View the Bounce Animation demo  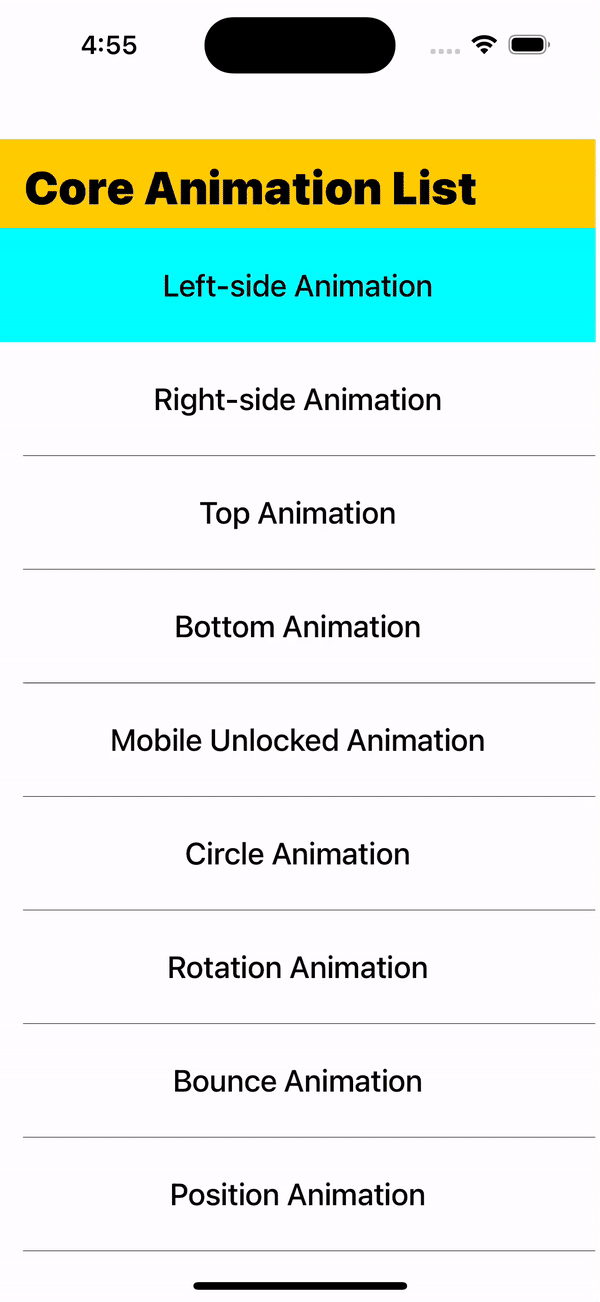(x=298, y=1081)
